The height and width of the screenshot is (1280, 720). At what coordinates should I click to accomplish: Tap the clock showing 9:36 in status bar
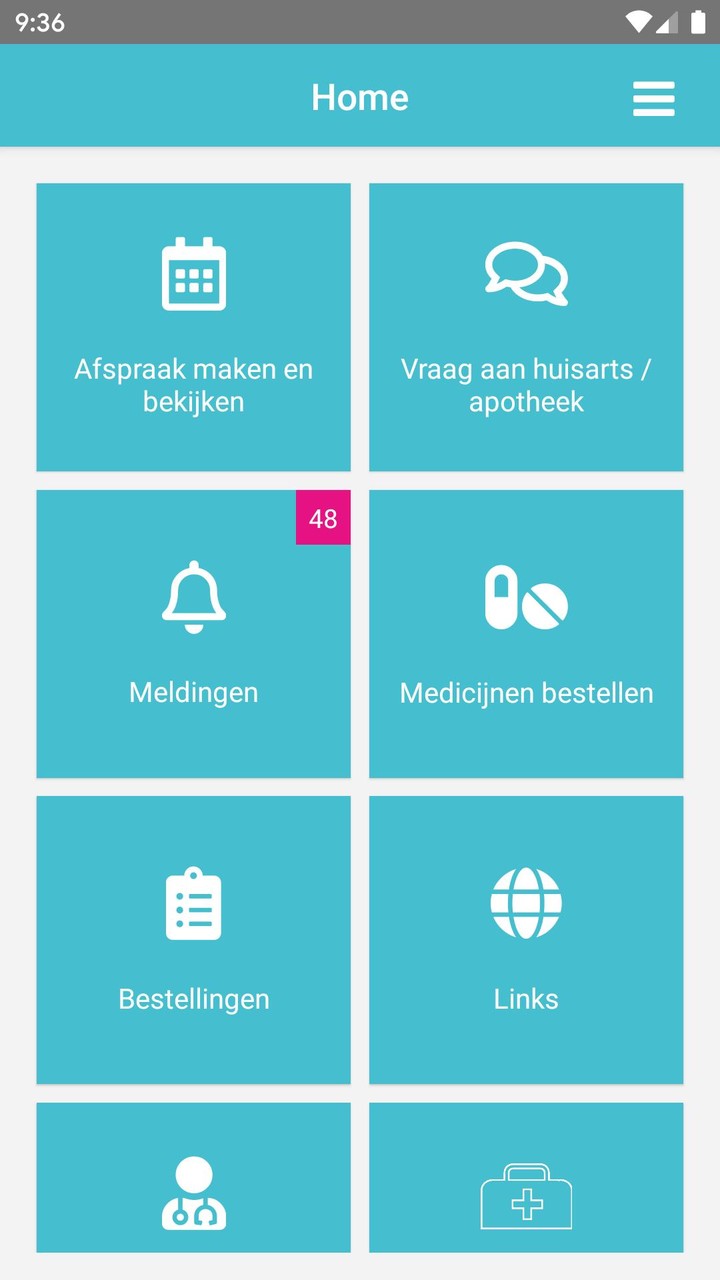(x=40, y=20)
